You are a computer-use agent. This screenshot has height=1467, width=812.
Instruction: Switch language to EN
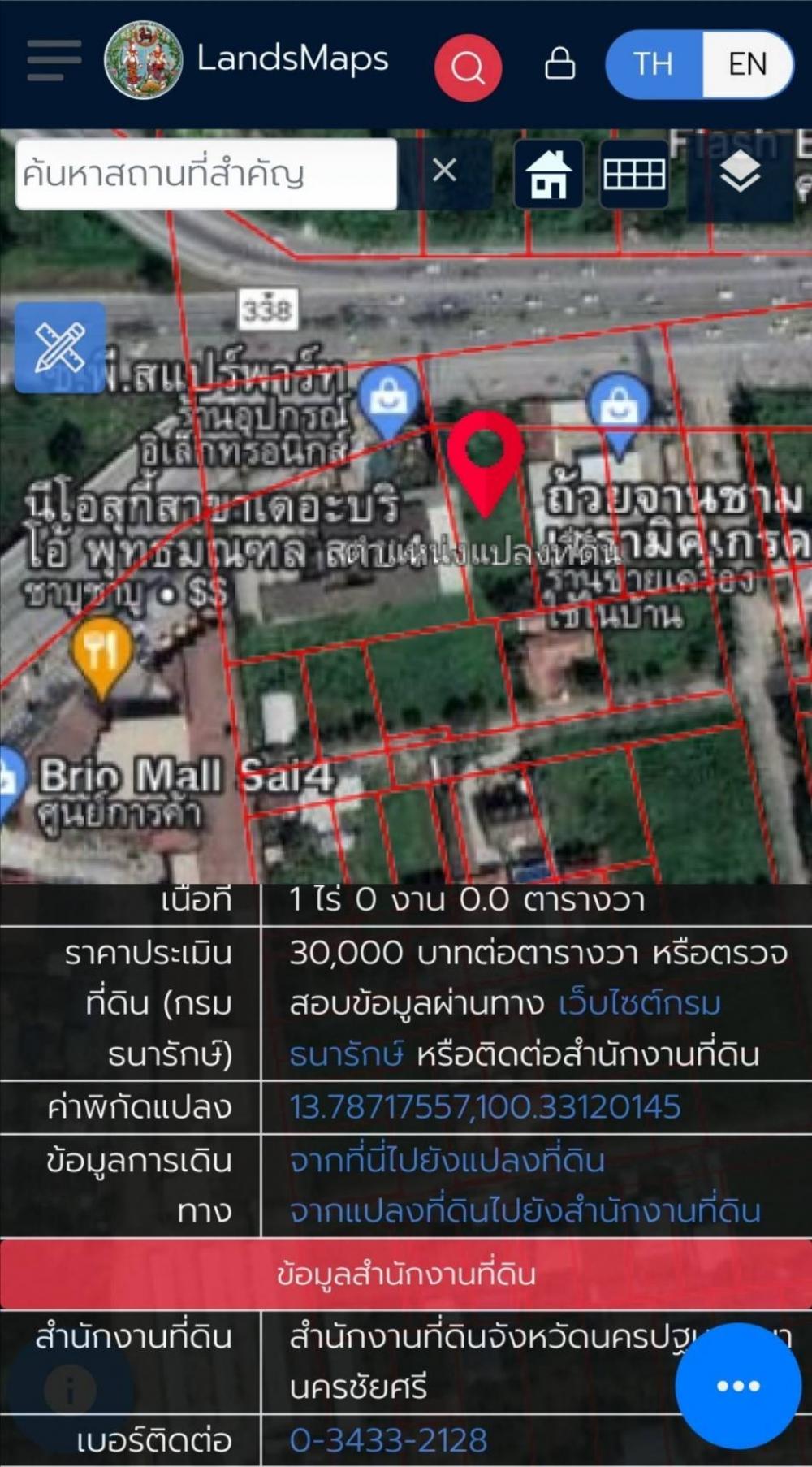pyautogui.click(x=747, y=64)
